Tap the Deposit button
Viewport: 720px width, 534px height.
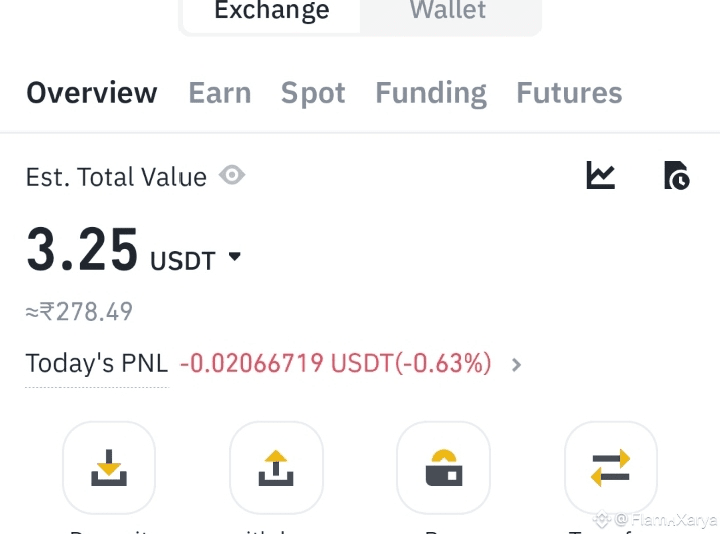point(109,467)
